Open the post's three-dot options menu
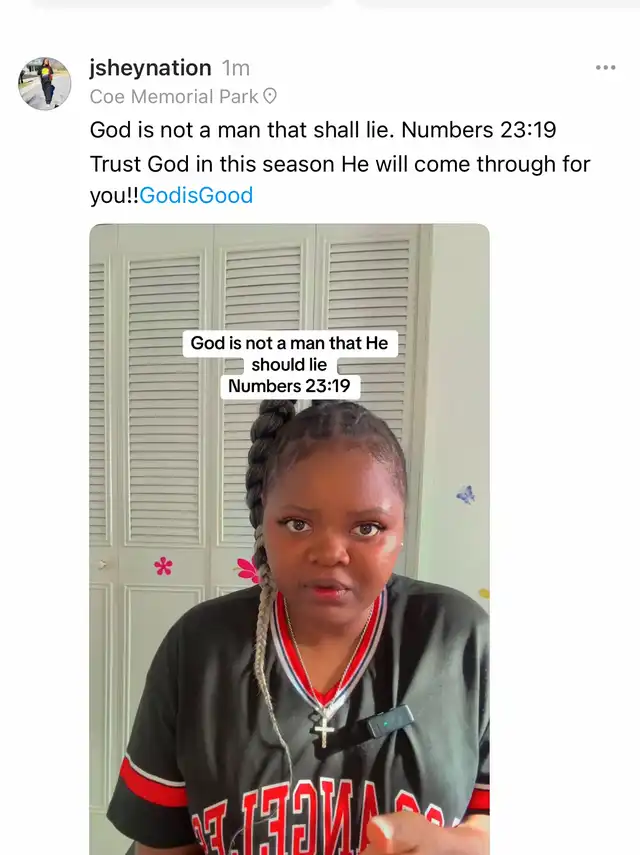 (x=605, y=68)
